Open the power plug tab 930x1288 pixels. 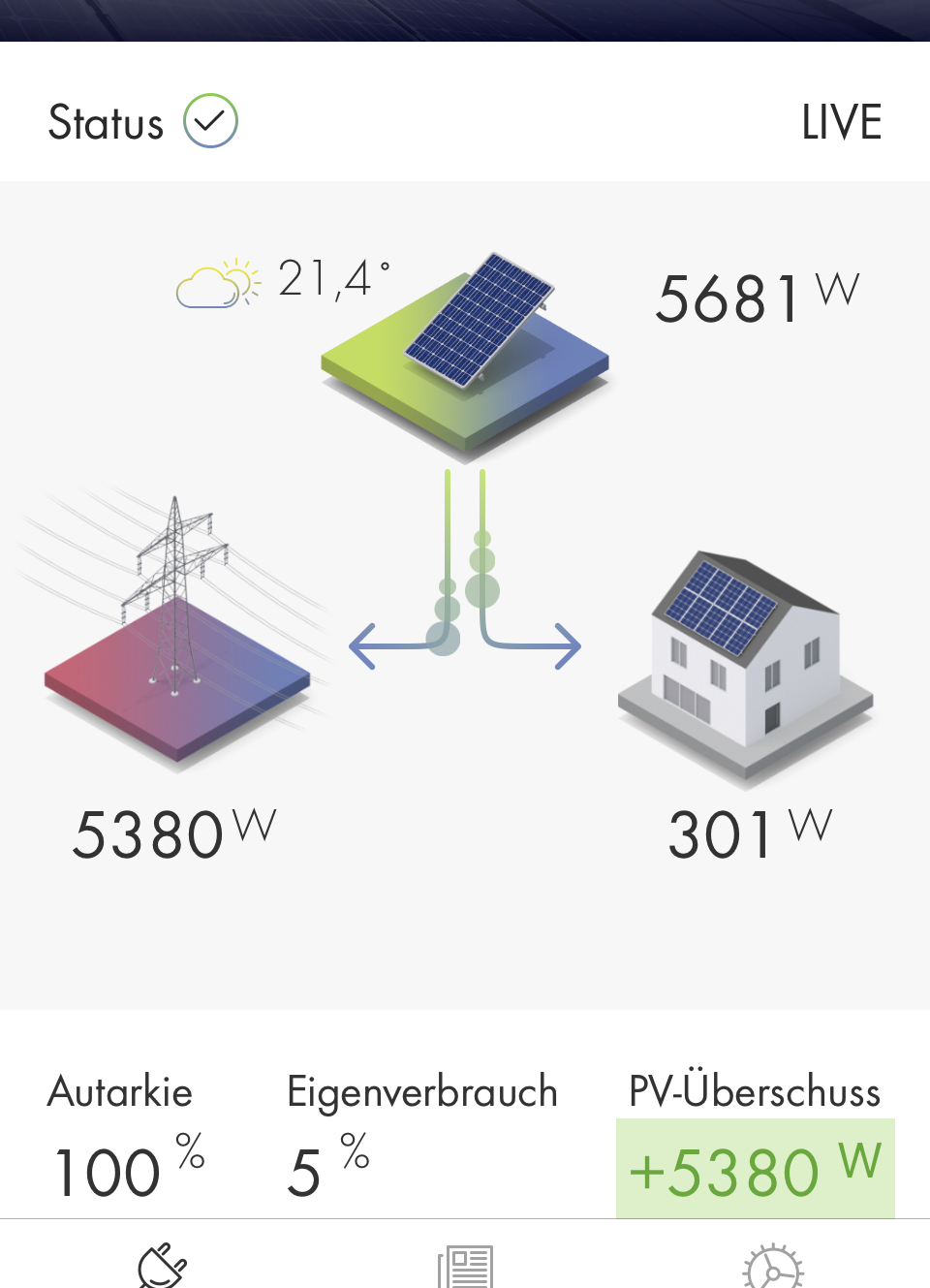coord(162,1266)
